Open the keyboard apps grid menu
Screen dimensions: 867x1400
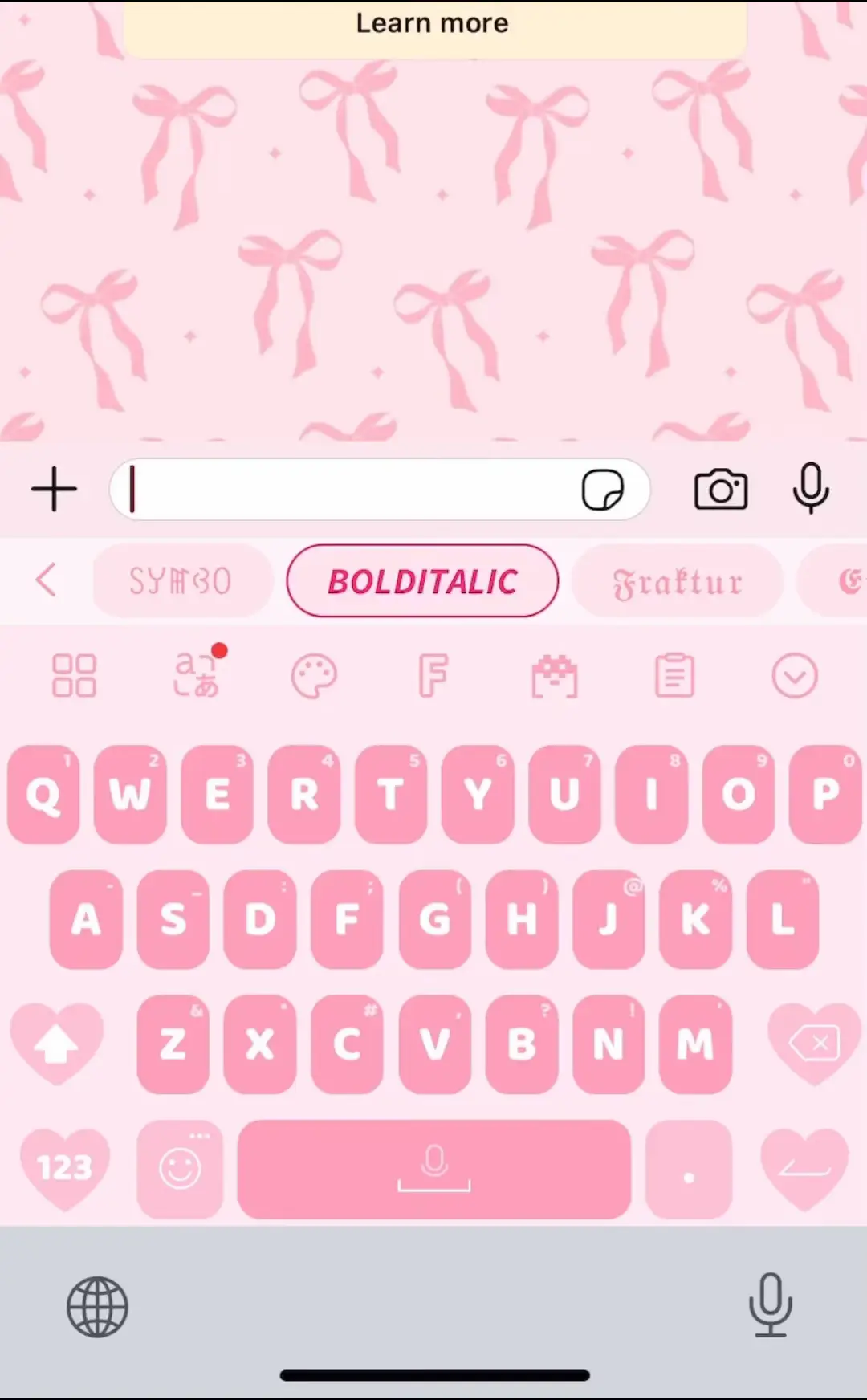click(x=74, y=675)
